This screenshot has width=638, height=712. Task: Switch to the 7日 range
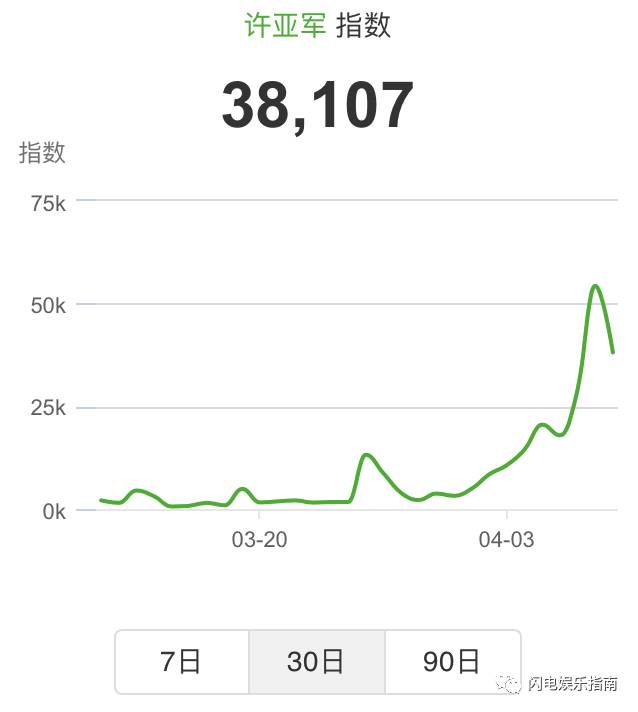click(182, 662)
